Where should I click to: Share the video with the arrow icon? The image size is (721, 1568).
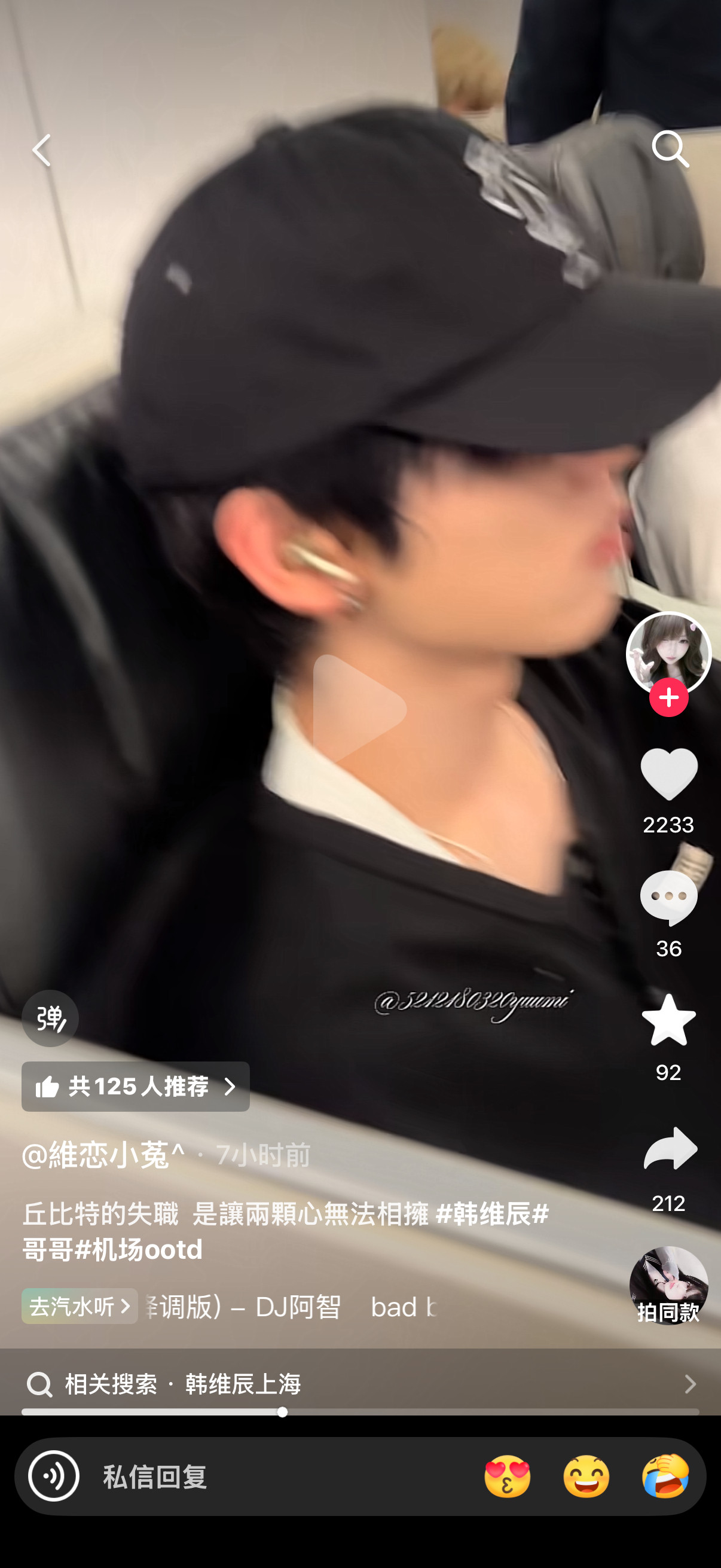click(668, 1149)
